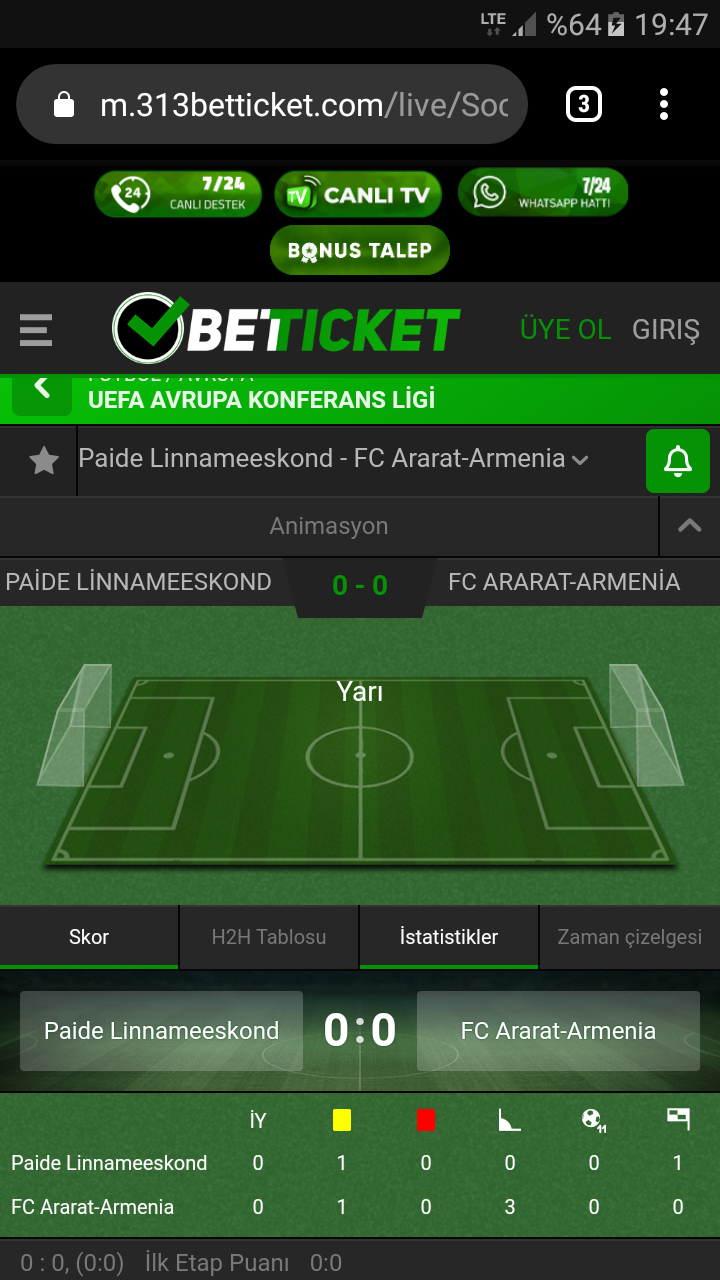The image size is (720, 1280).
Task: Switch to the Zaman çizelgesi tab
Action: pos(629,937)
